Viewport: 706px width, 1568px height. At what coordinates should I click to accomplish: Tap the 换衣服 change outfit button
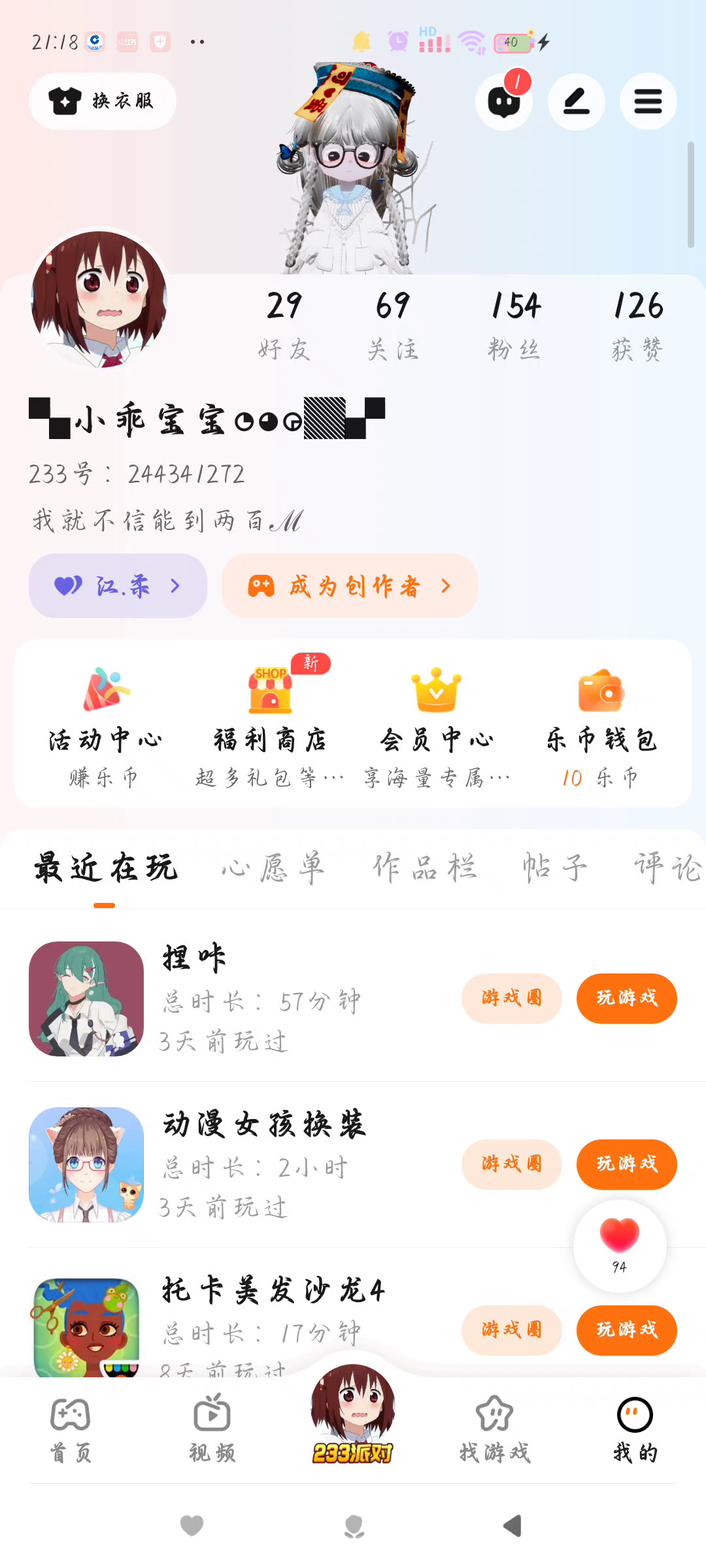[x=103, y=101]
